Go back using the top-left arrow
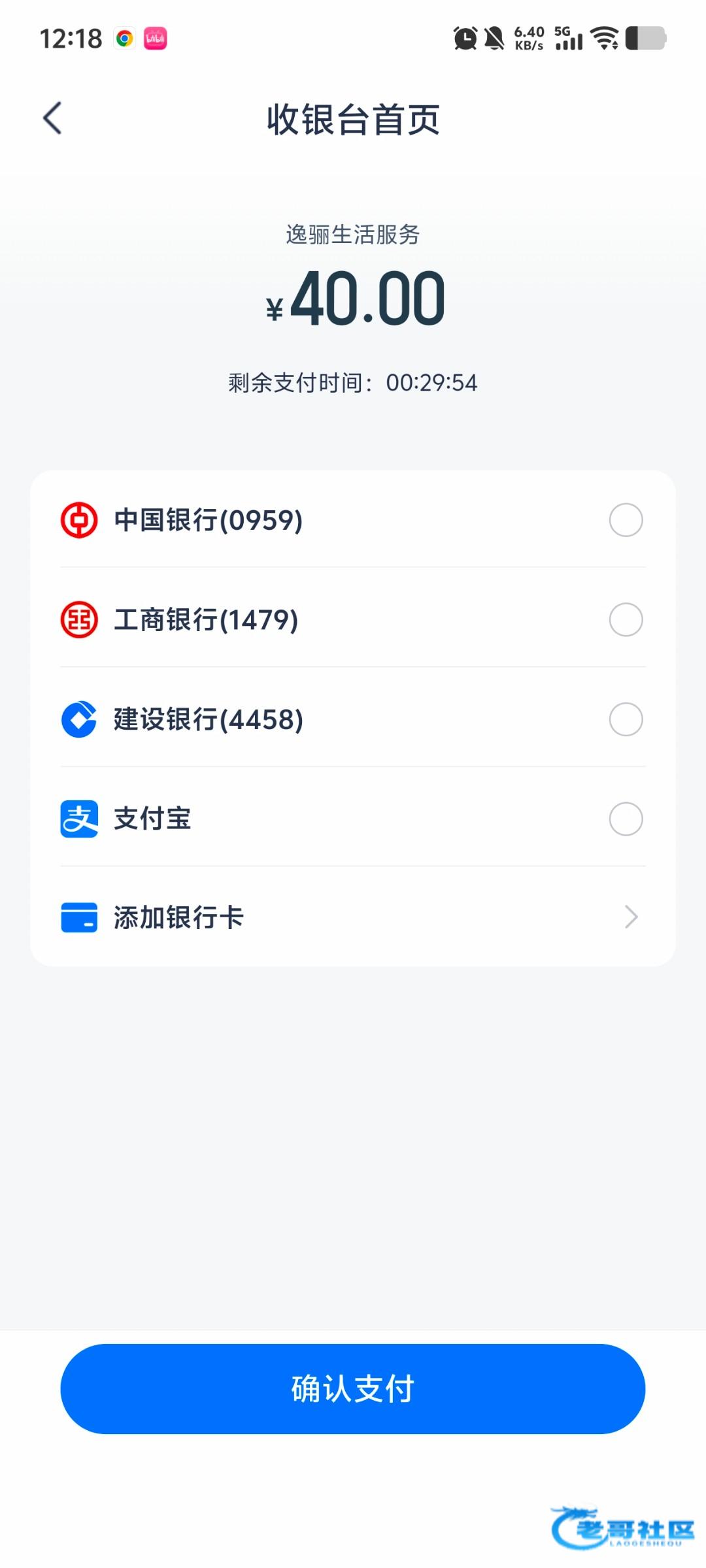 pos(52,118)
